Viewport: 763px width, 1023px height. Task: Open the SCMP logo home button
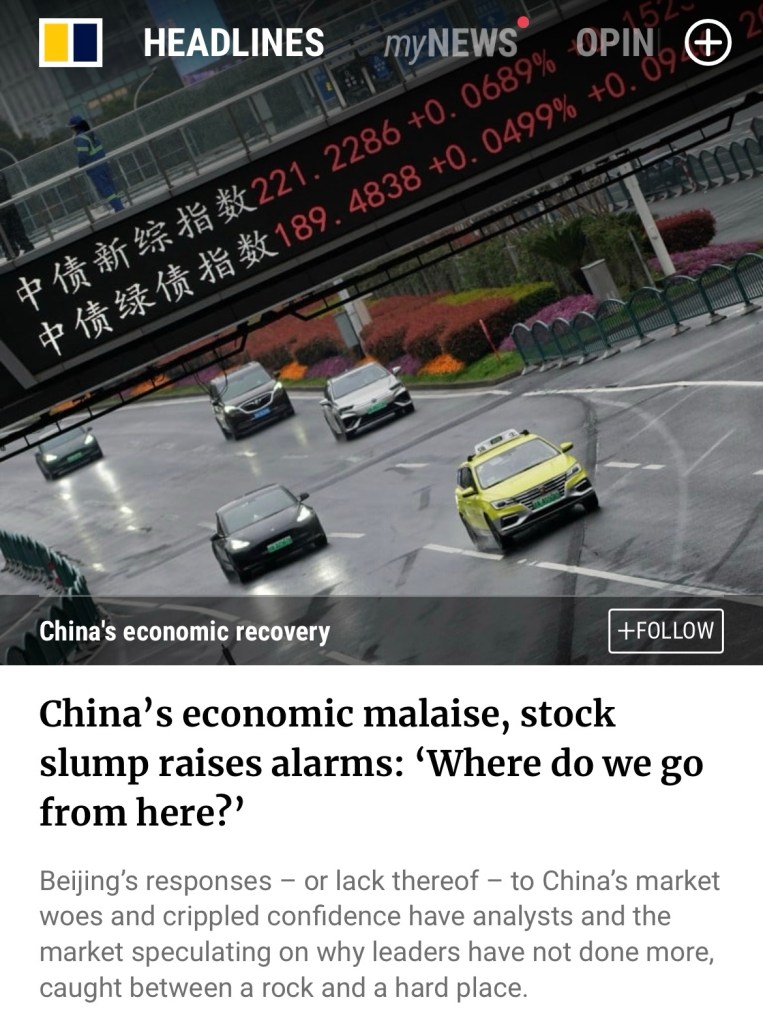pyautogui.click(x=70, y=42)
